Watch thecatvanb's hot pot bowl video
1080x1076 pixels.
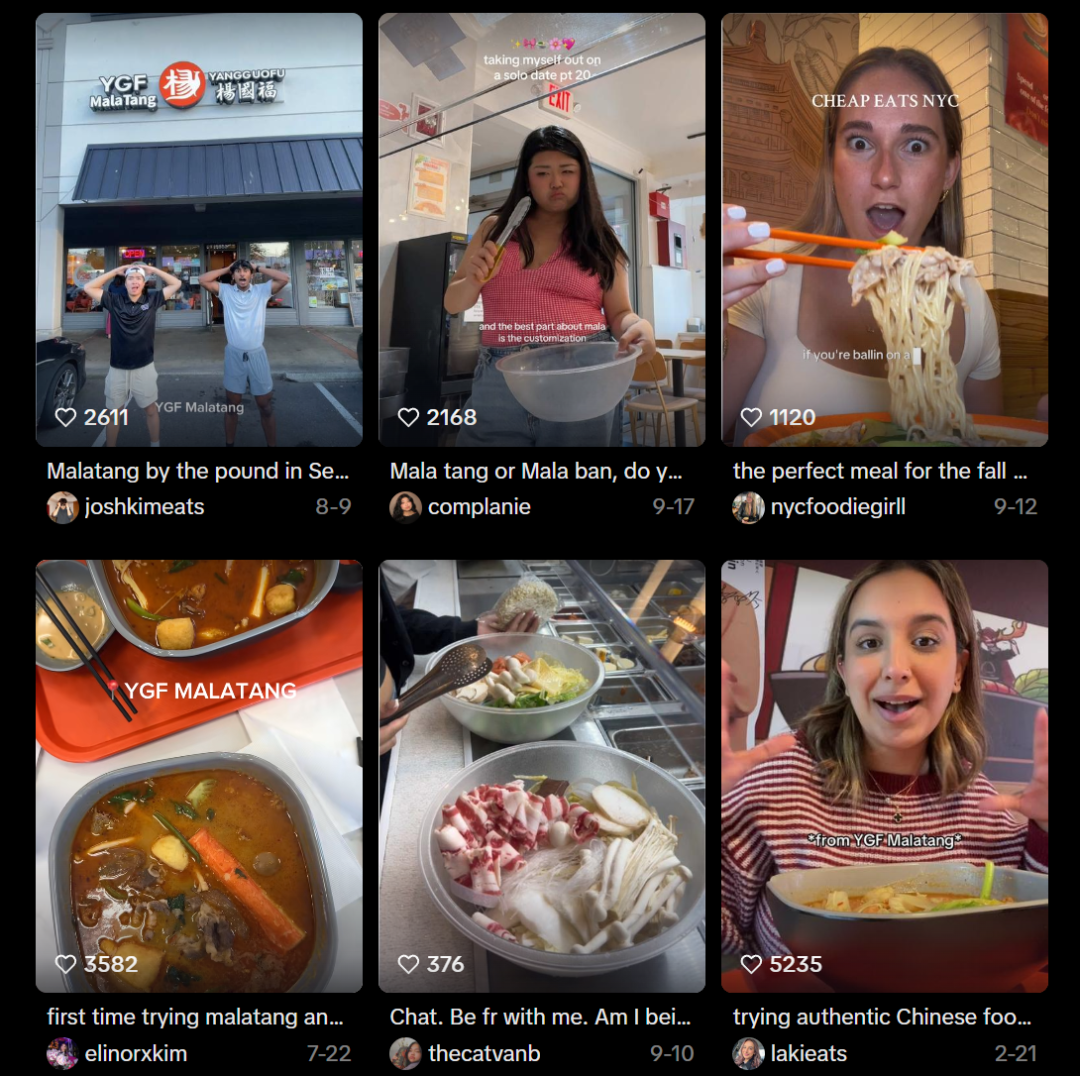point(541,776)
